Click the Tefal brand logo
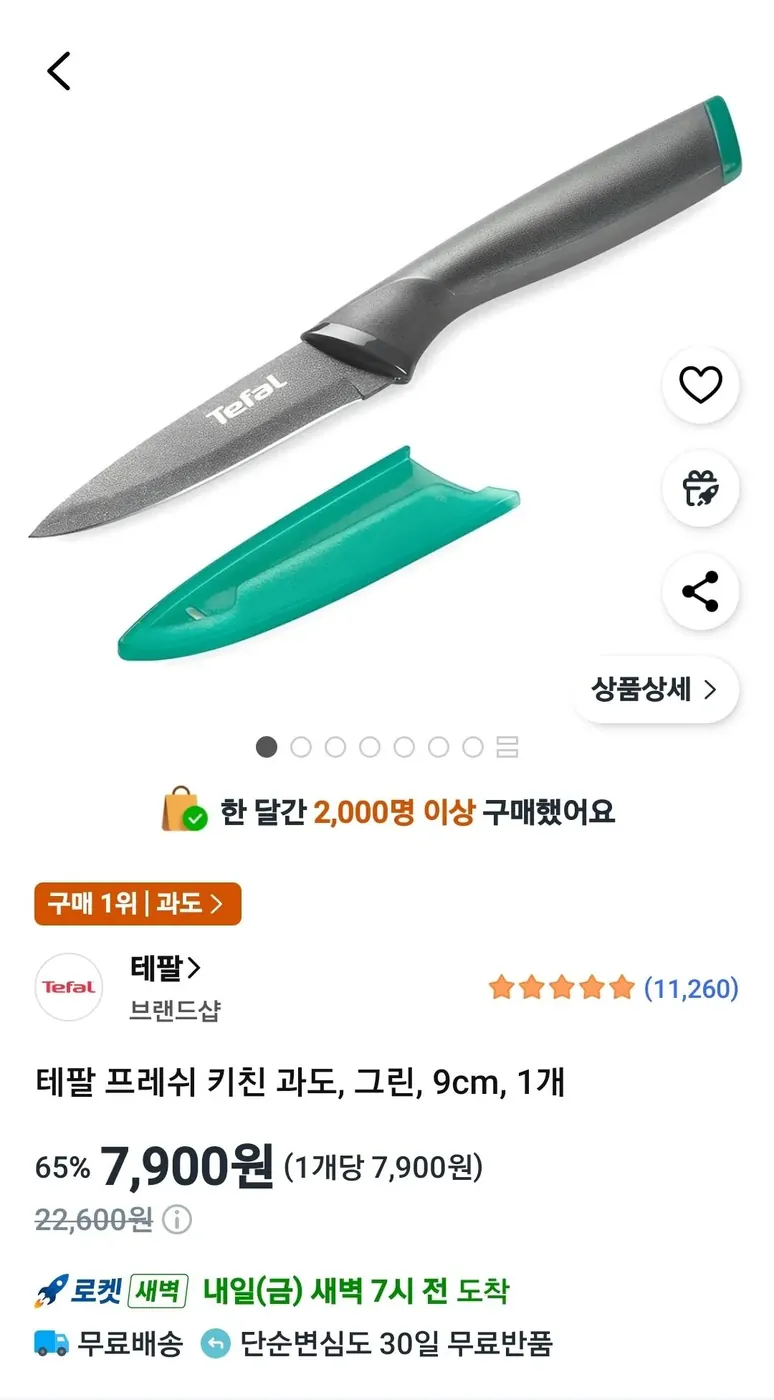Viewport: 774px width, 1400px height. pos(67,987)
